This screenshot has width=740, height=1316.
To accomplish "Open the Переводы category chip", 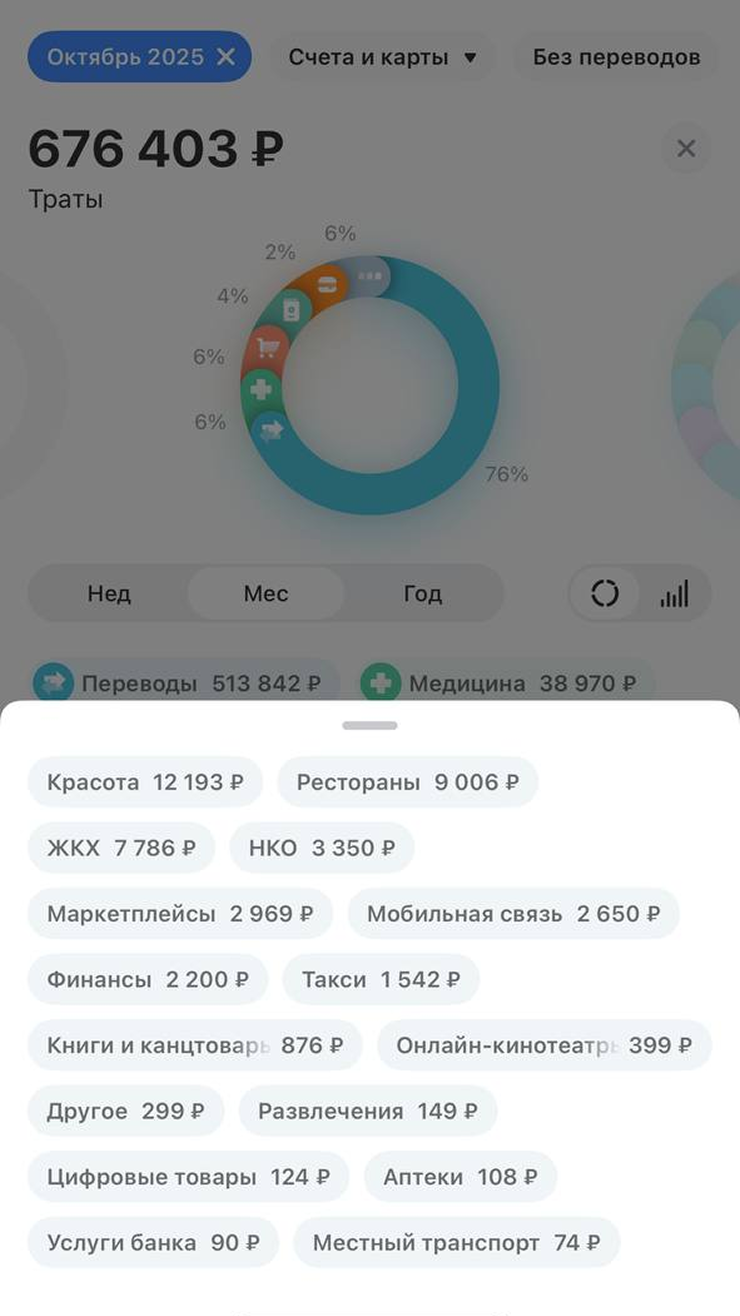I will (183, 684).
